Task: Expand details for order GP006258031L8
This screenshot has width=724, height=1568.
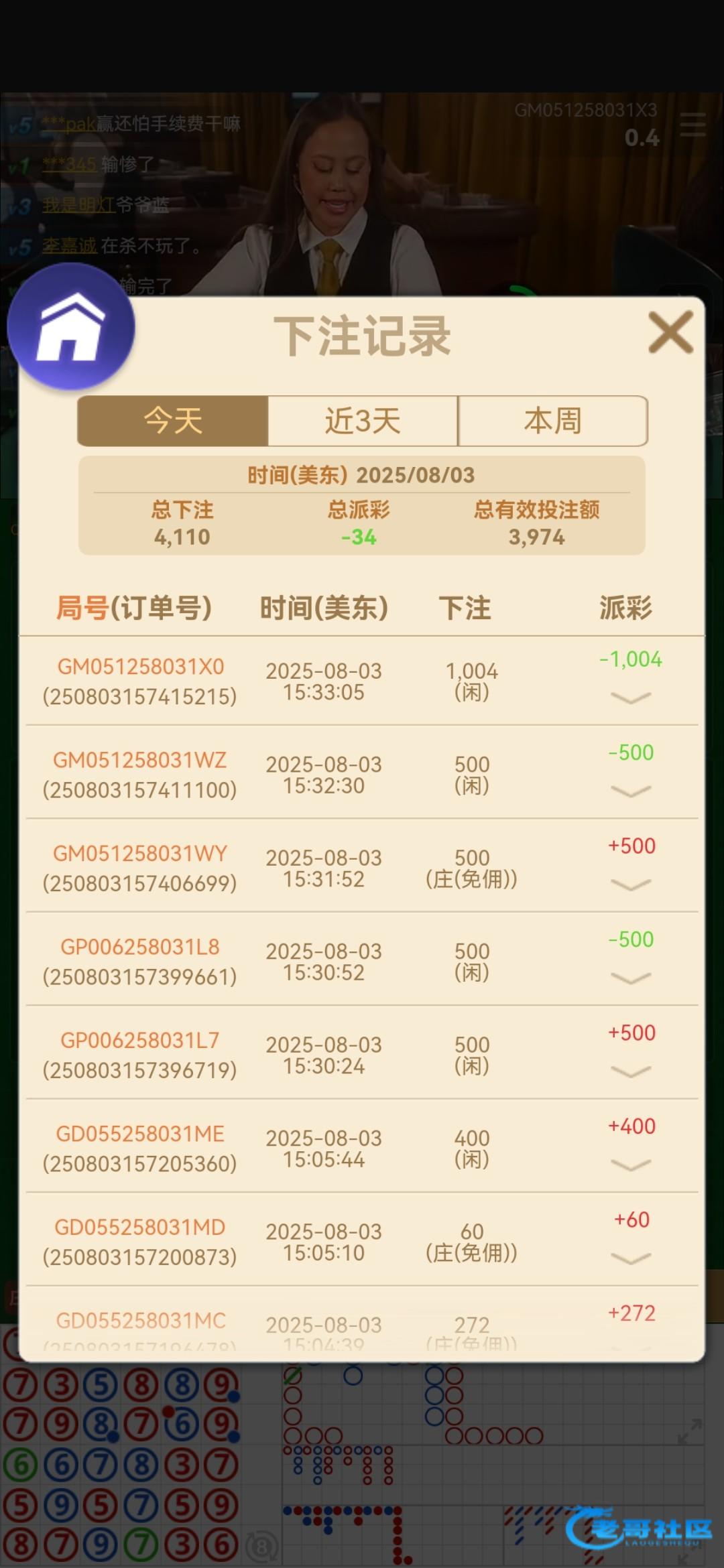Action: (631, 978)
